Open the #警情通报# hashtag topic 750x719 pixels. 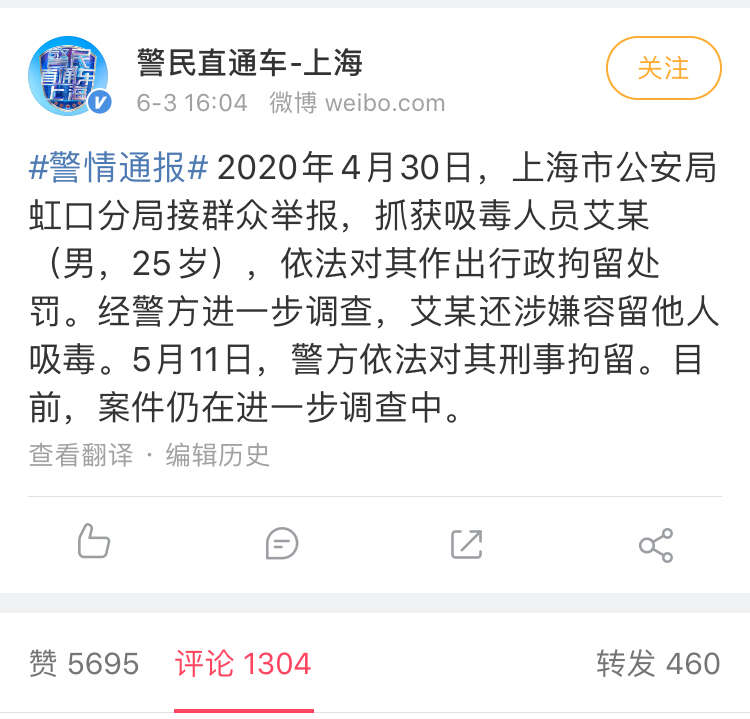pyautogui.click(x=119, y=168)
